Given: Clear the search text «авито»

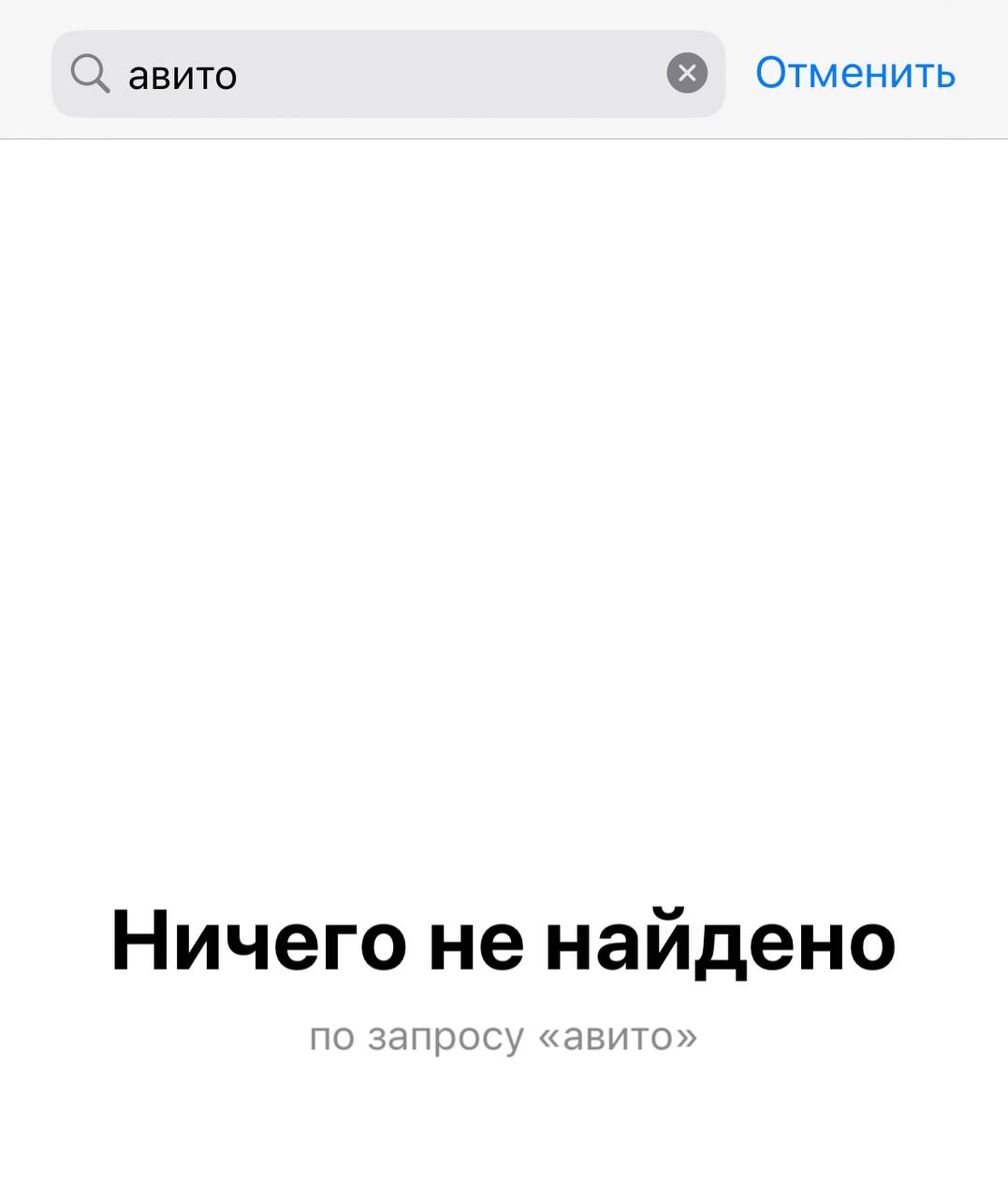Looking at the screenshot, I should pyautogui.click(x=687, y=73).
